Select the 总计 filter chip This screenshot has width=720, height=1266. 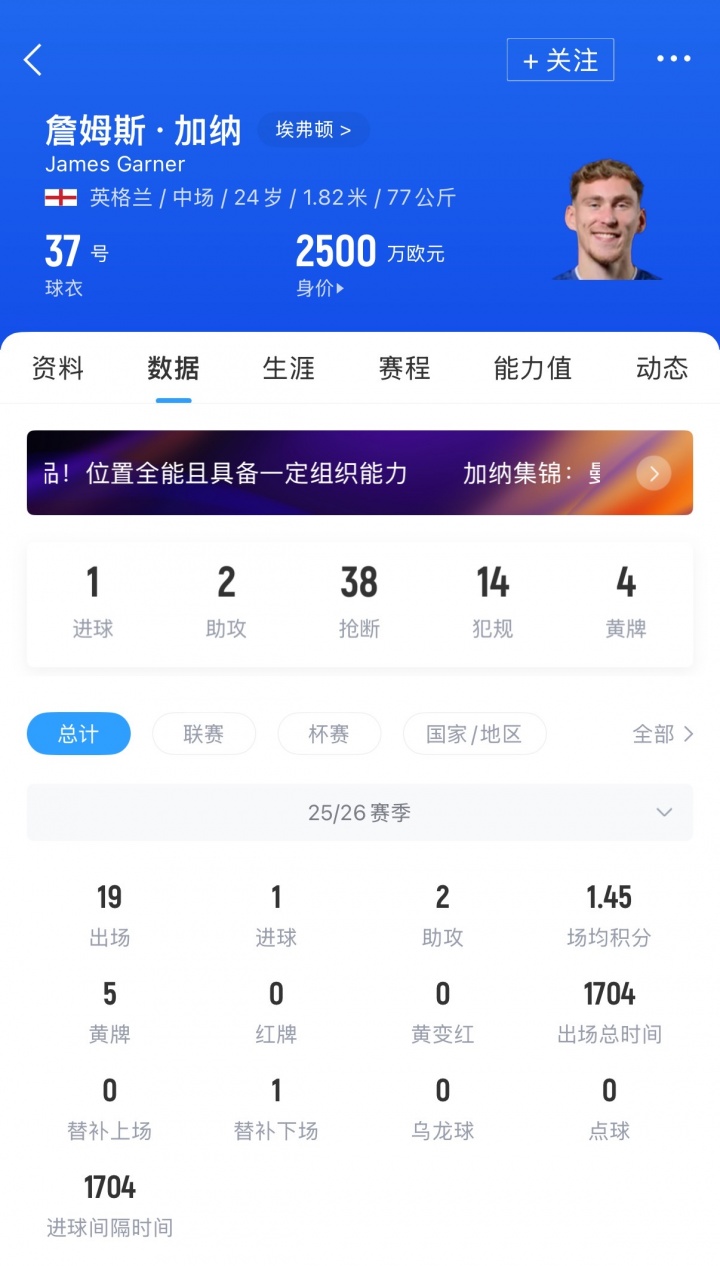(x=78, y=734)
